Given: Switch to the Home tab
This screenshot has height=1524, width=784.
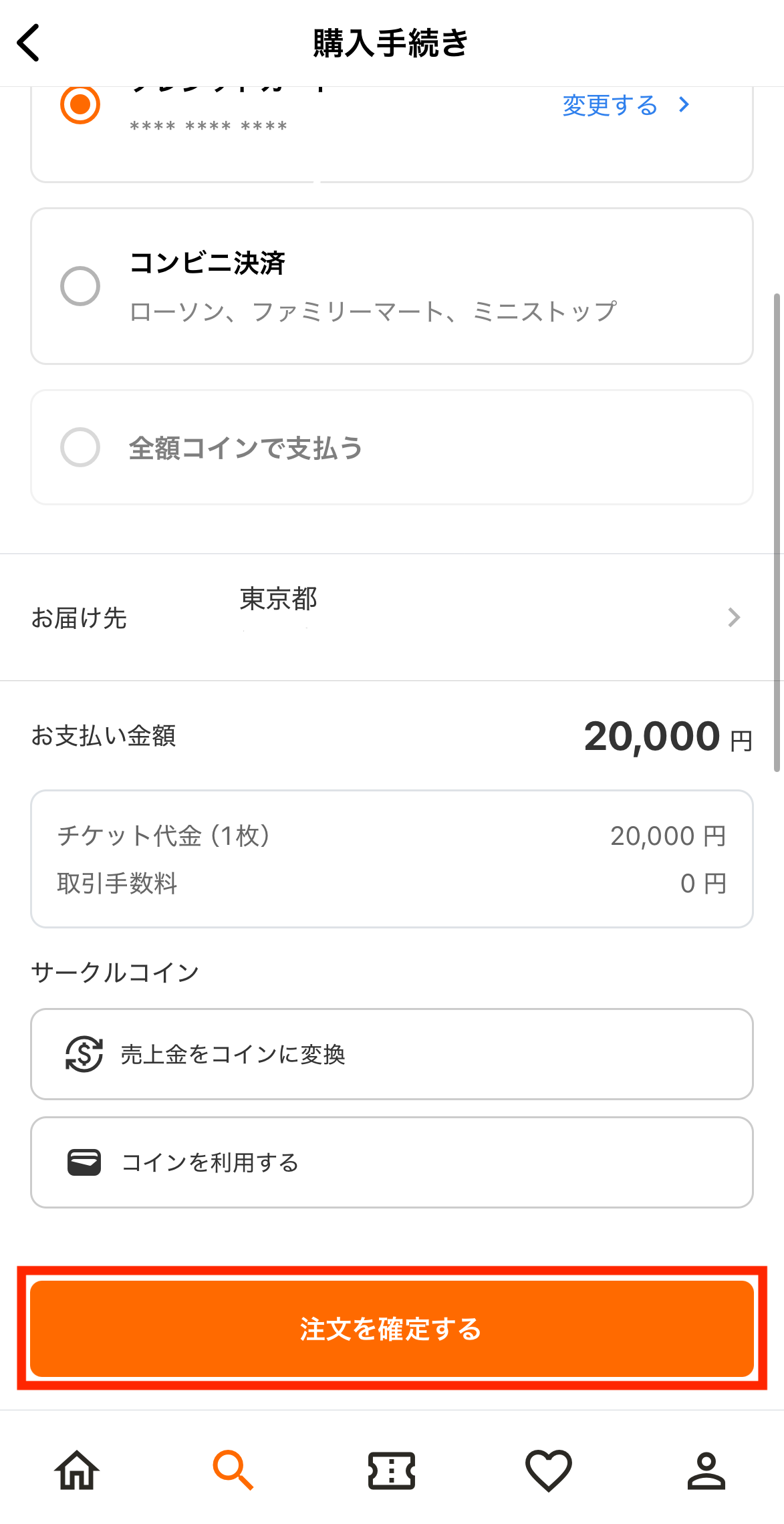Looking at the screenshot, I should click(78, 1471).
